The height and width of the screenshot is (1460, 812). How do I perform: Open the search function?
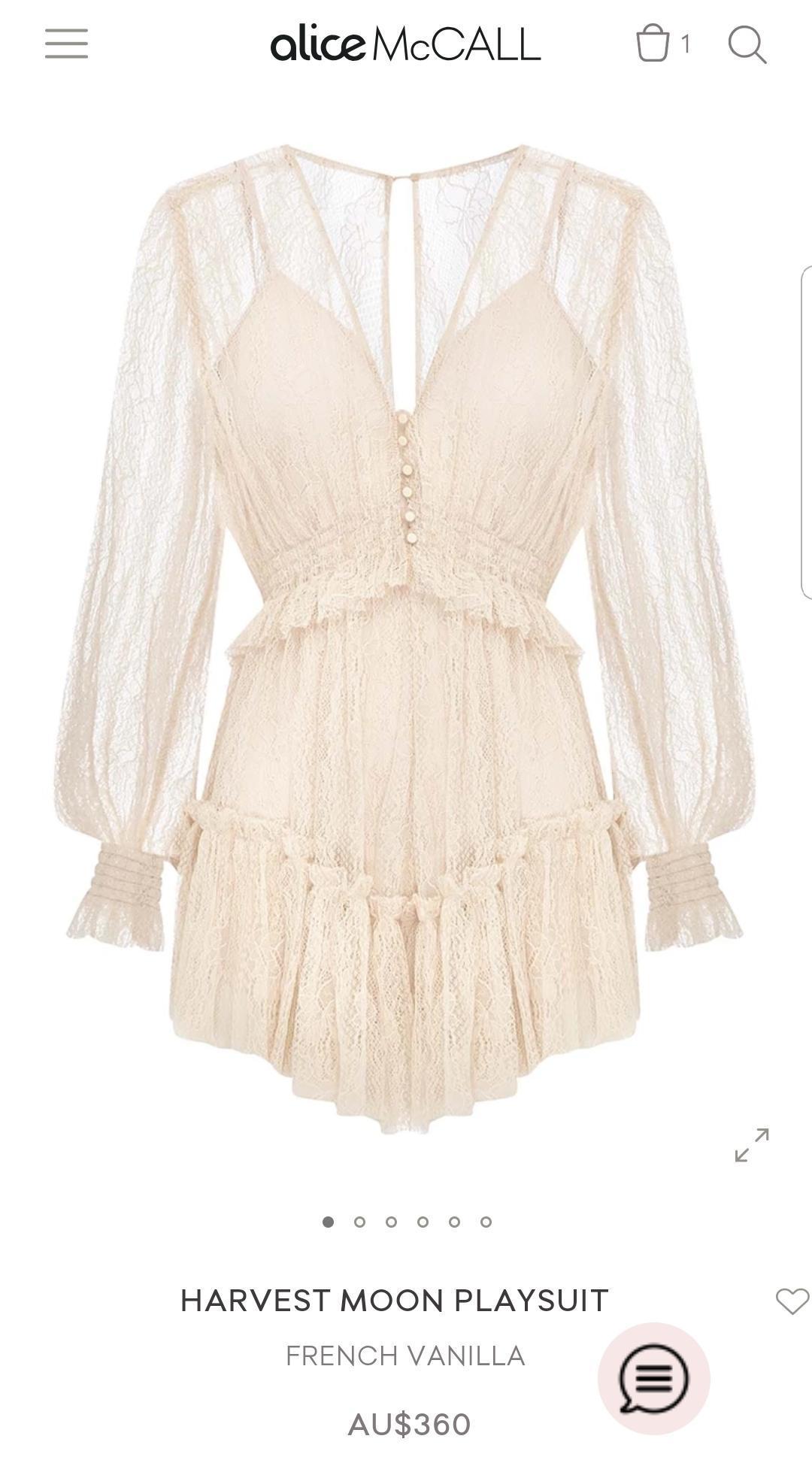(x=747, y=43)
